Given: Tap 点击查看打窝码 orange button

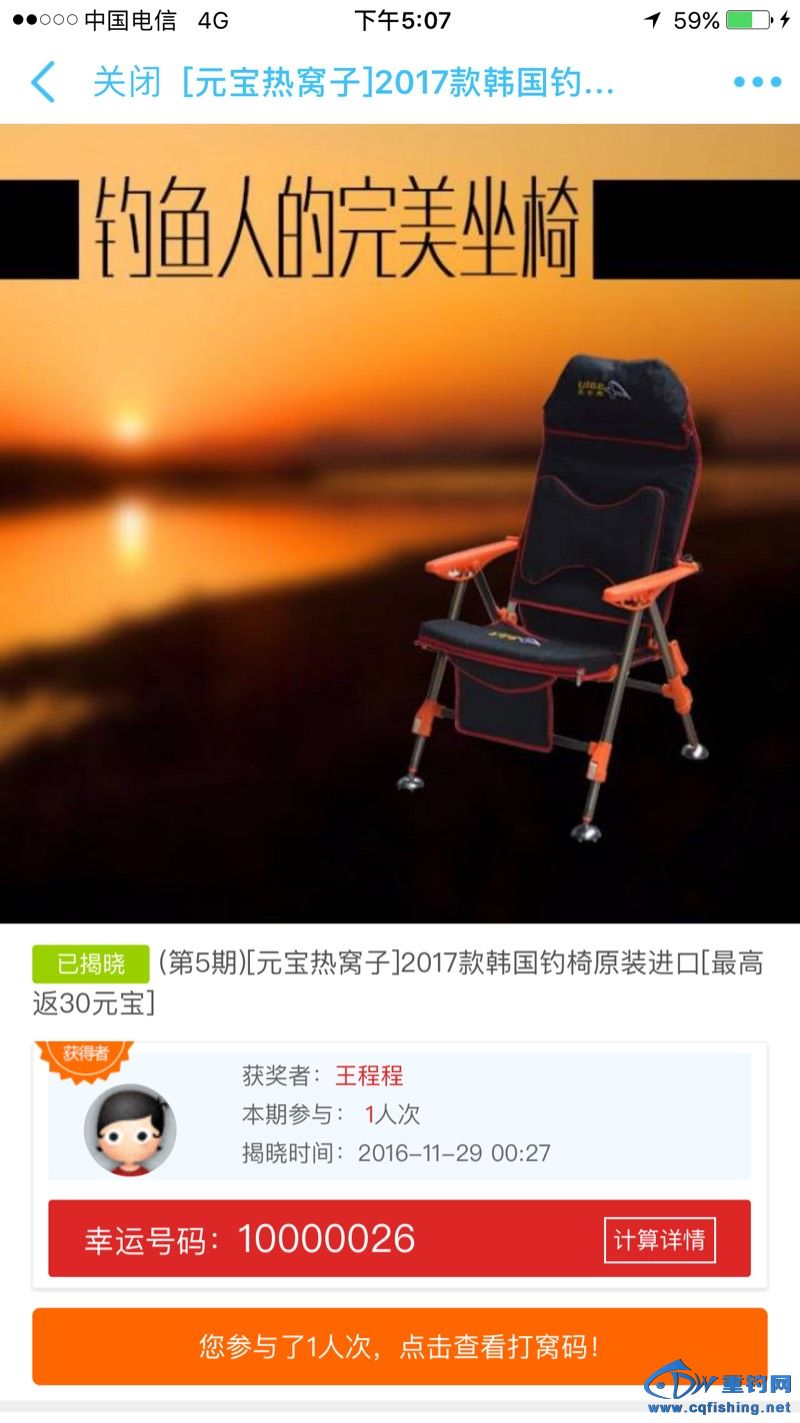Looking at the screenshot, I should [400, 1346].
